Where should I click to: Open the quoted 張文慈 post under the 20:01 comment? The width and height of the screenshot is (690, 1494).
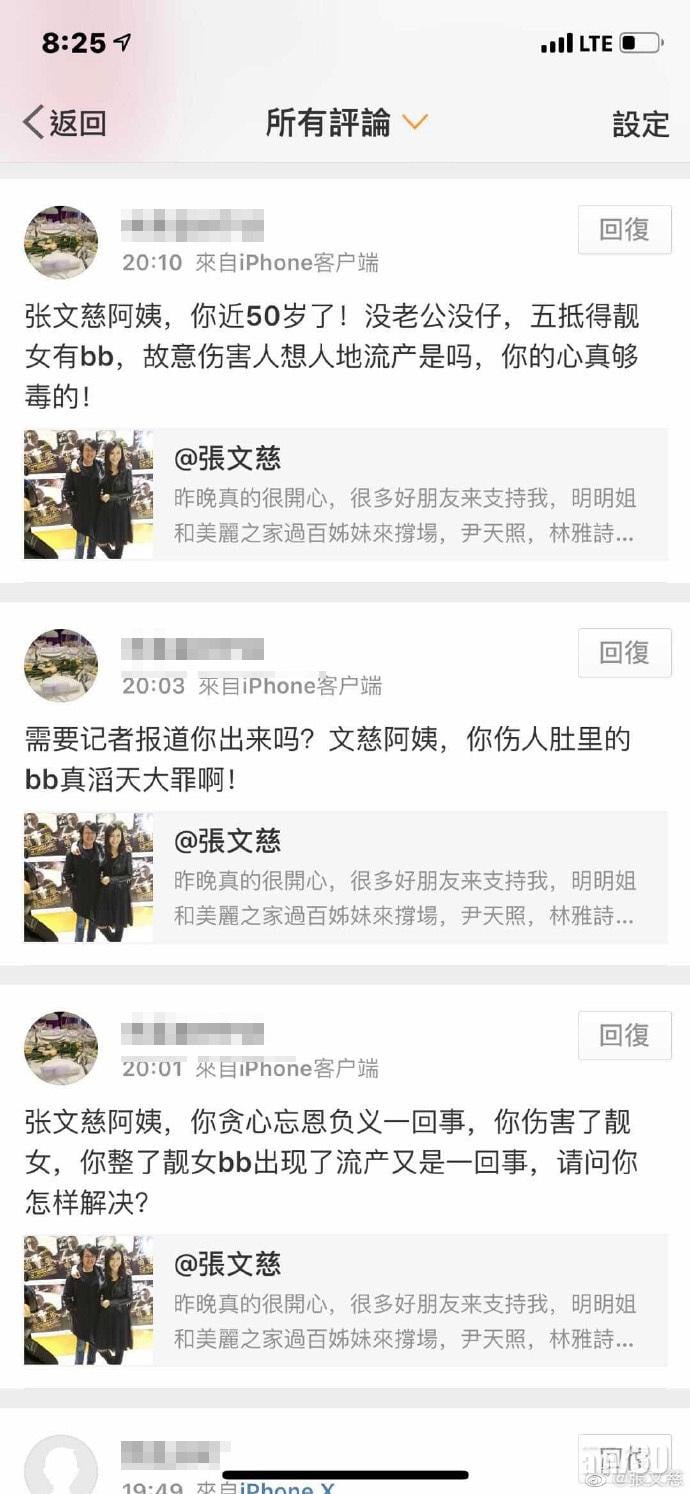[345, 1300]
